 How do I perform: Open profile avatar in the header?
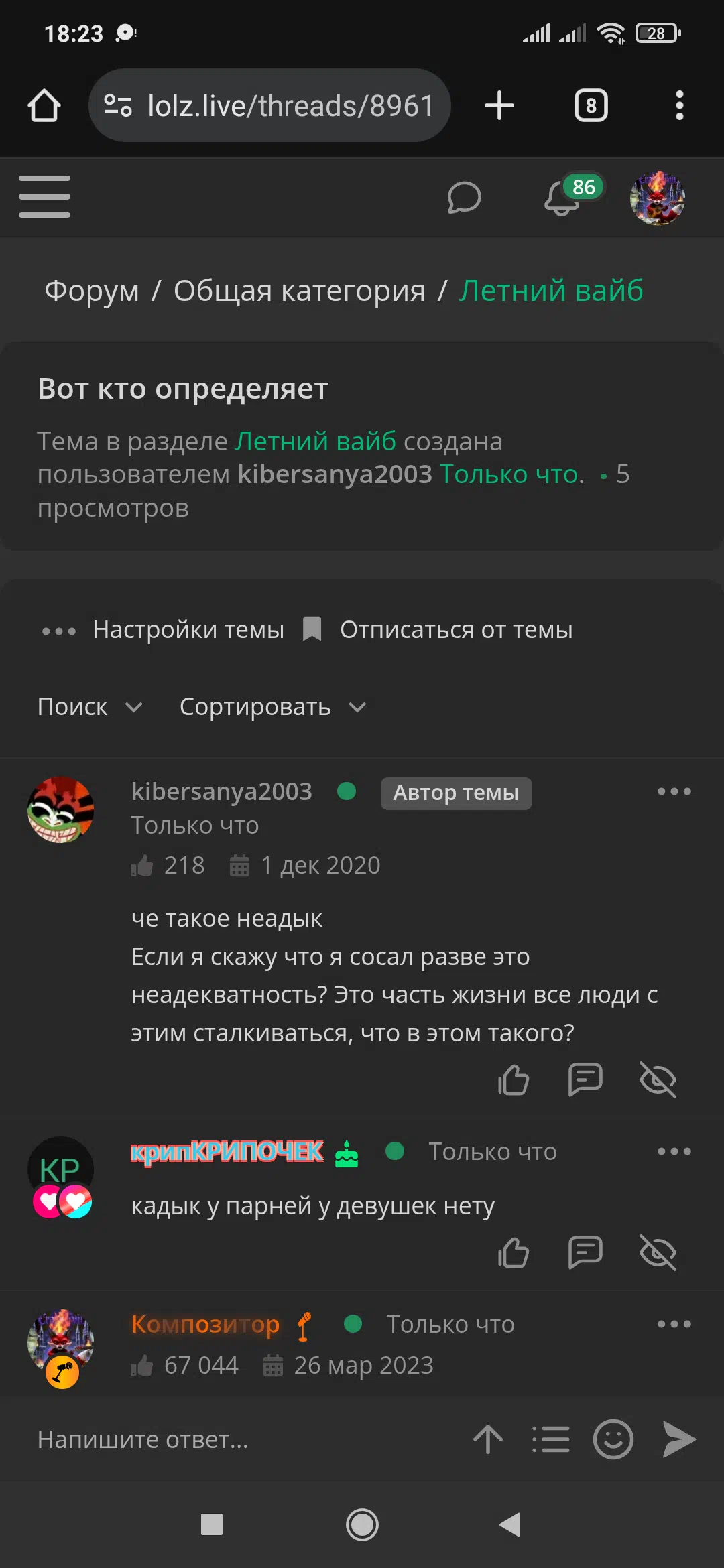(658, 198)
